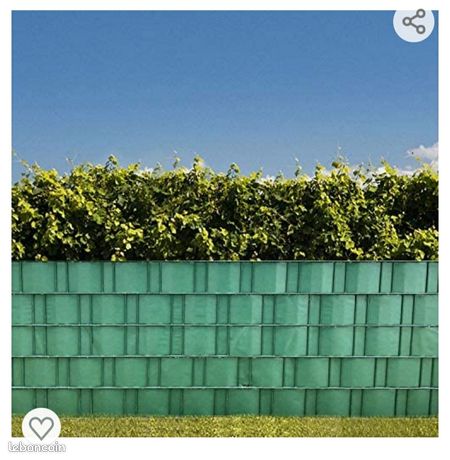Screen dimensions: 450x460
Task: Save the listing with the heart icon
Action: point(41,427)
